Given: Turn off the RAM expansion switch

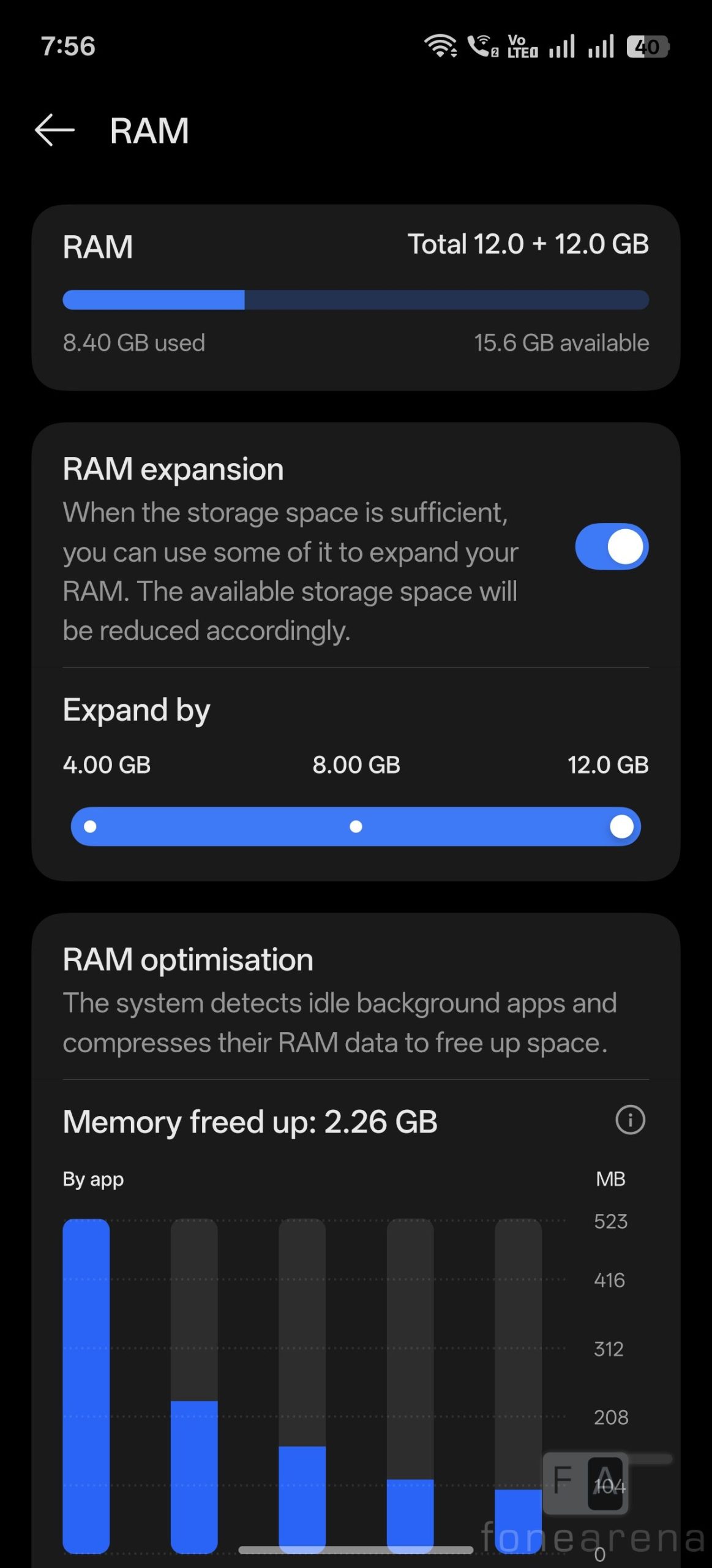Looking at the screenshot, I should tap(611, 546).
